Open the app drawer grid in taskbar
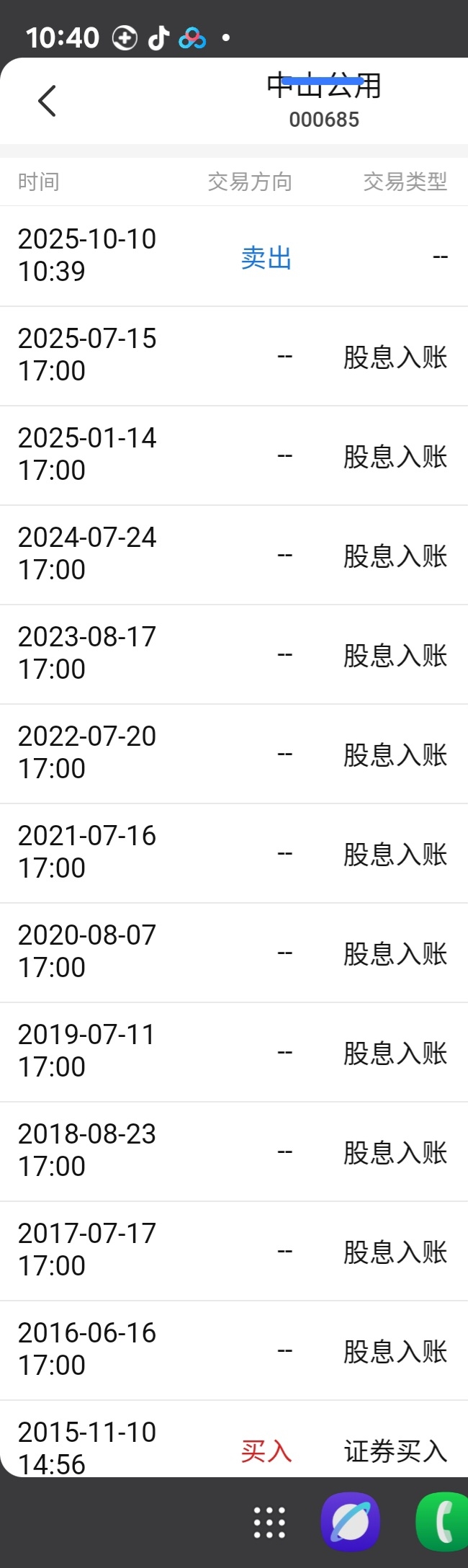Screen dimensions: 468x1568 click(270, 1523)
